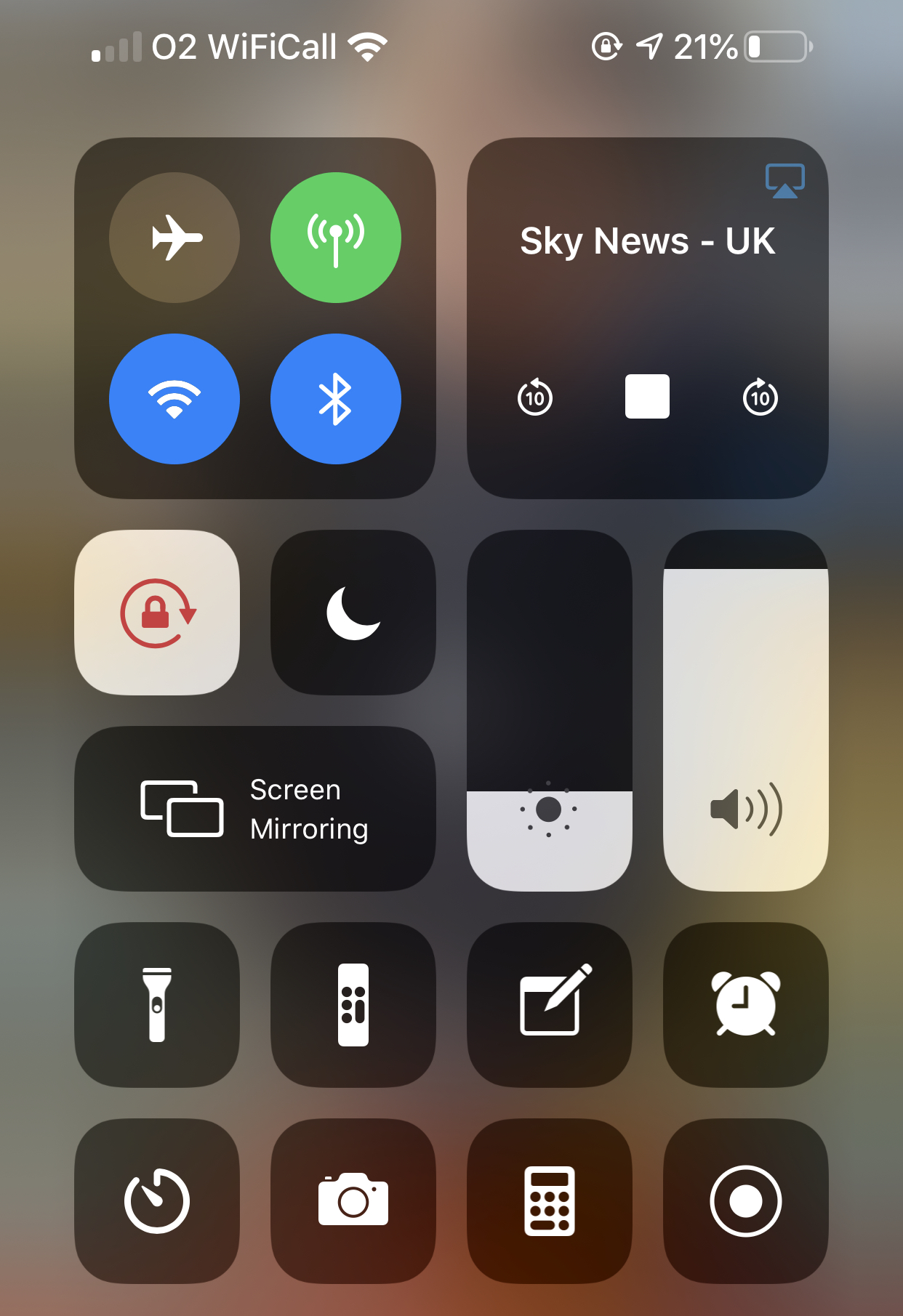Start a screen recording
Viewport: 903px width, 1316px height.
pyautogui.click(x=746, y=1203)
